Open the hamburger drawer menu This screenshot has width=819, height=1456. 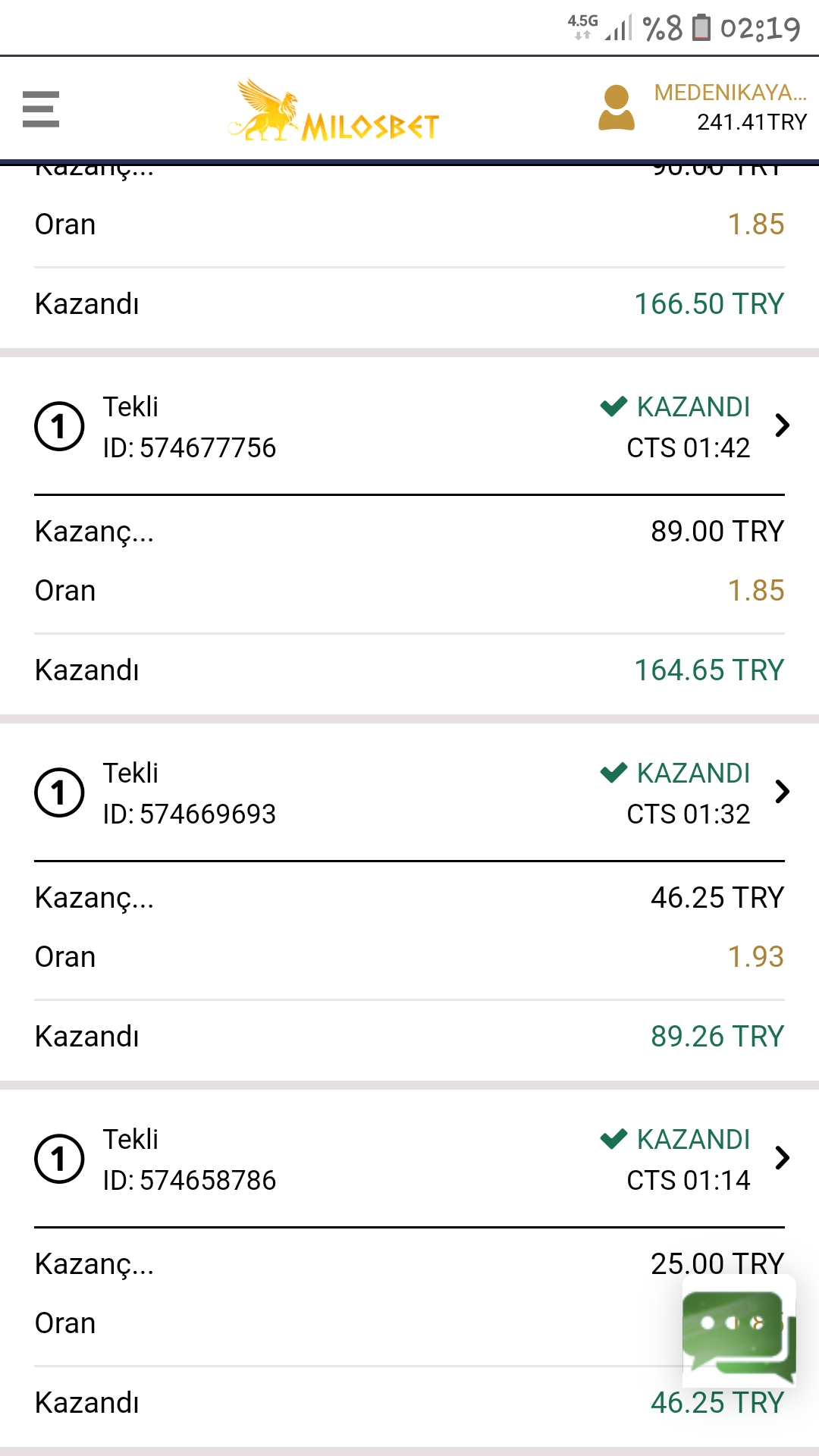[x=41, y=109]
